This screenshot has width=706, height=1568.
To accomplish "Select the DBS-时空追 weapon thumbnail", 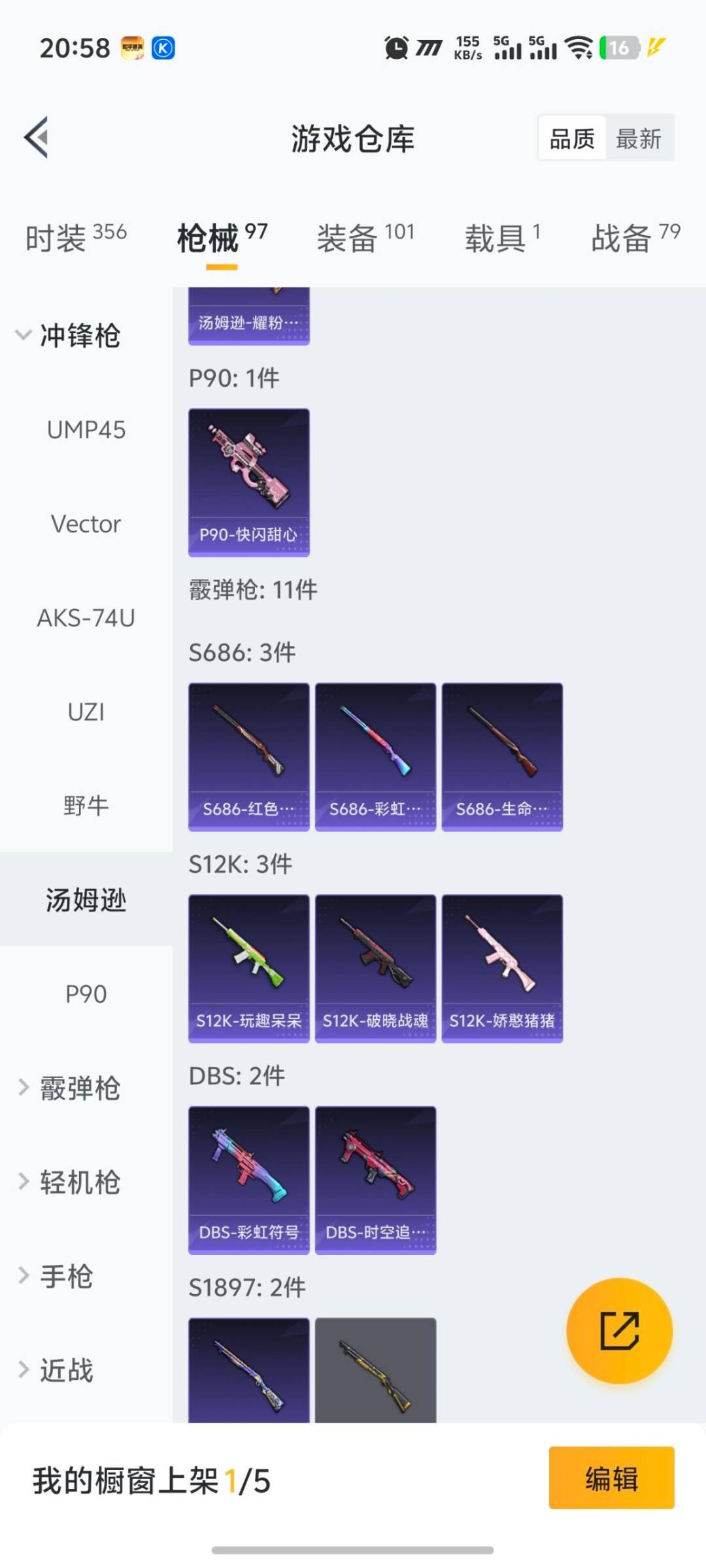I will tap(375, 1179).
